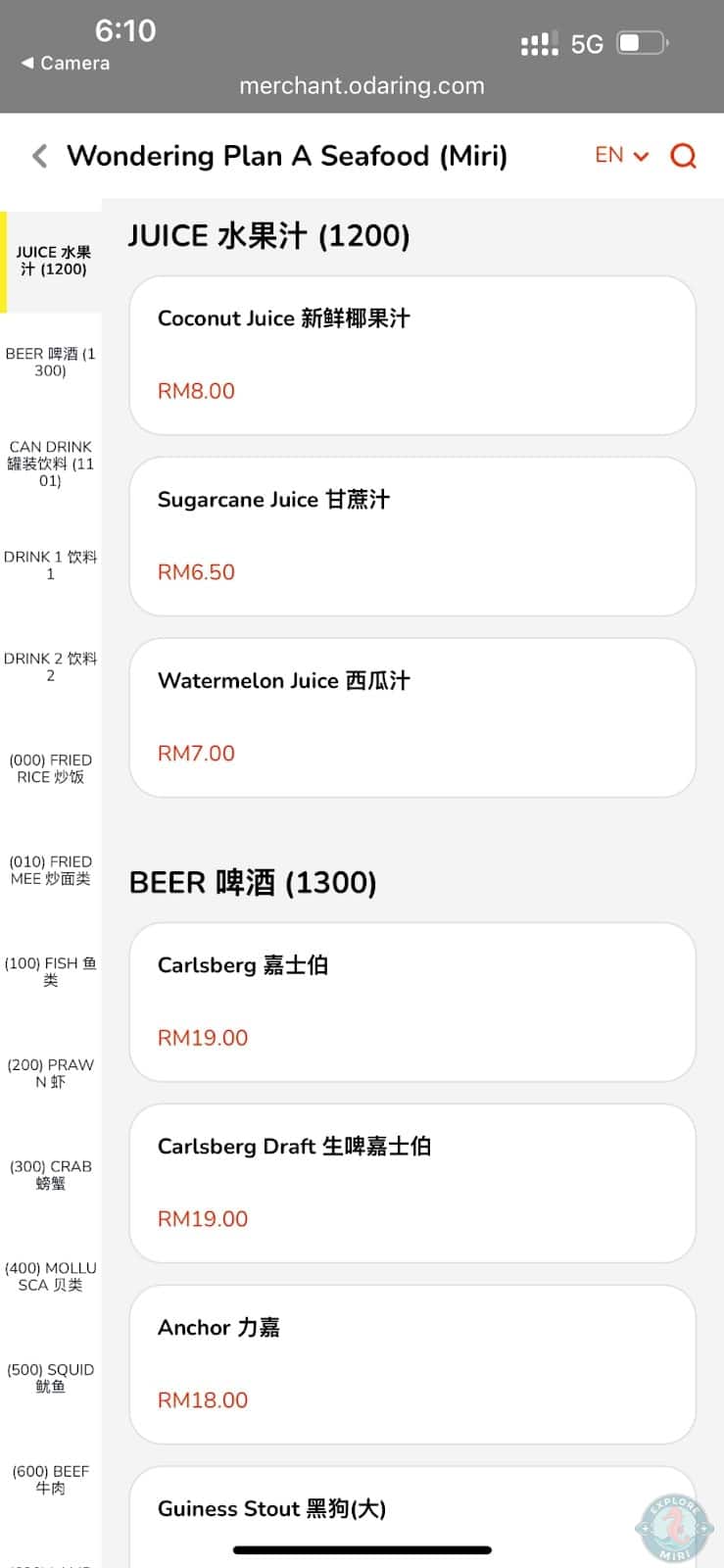Viewport: 724px width, 1568px height.
Task: Go to the FRIED RICE category
Action: pyautogui.click(x=51, y=768)
